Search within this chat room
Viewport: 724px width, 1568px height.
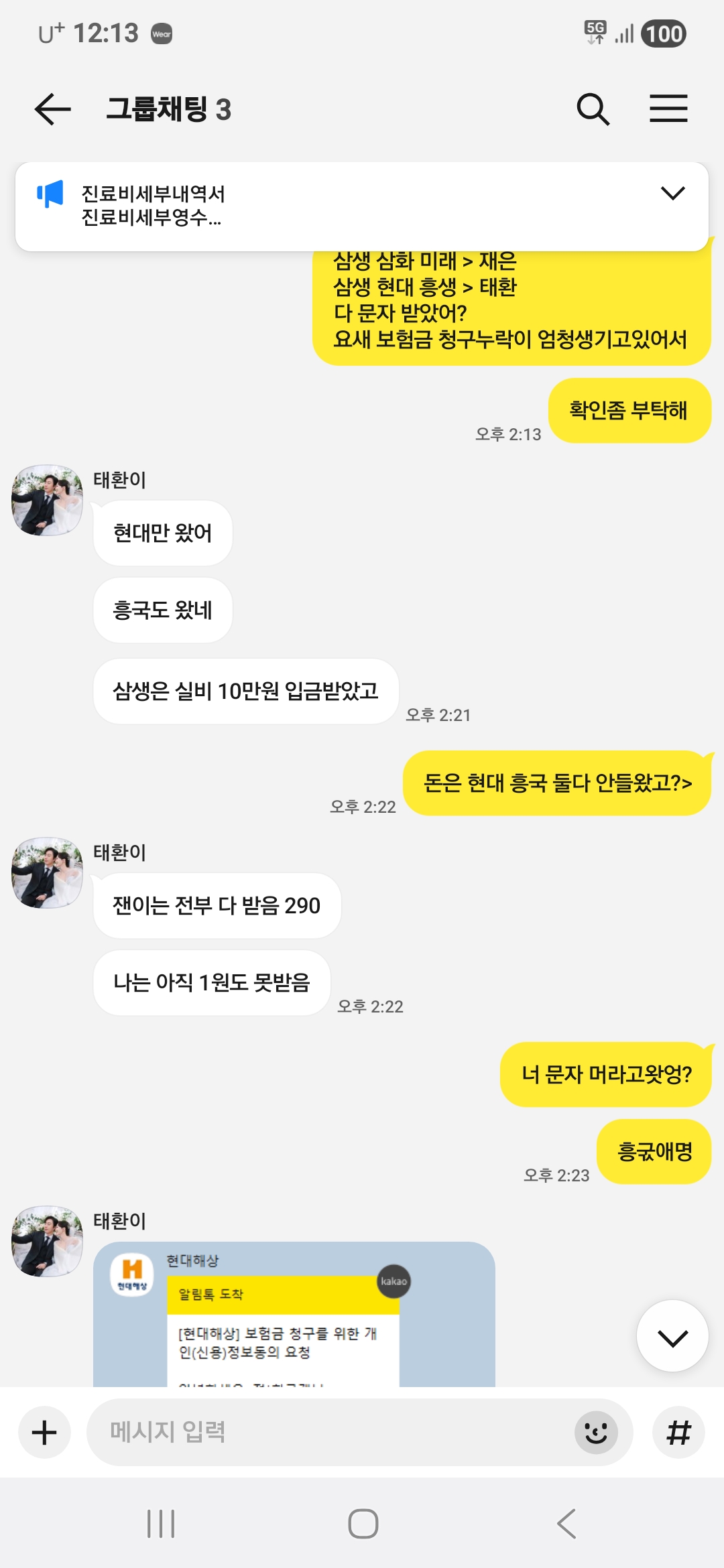593,109
